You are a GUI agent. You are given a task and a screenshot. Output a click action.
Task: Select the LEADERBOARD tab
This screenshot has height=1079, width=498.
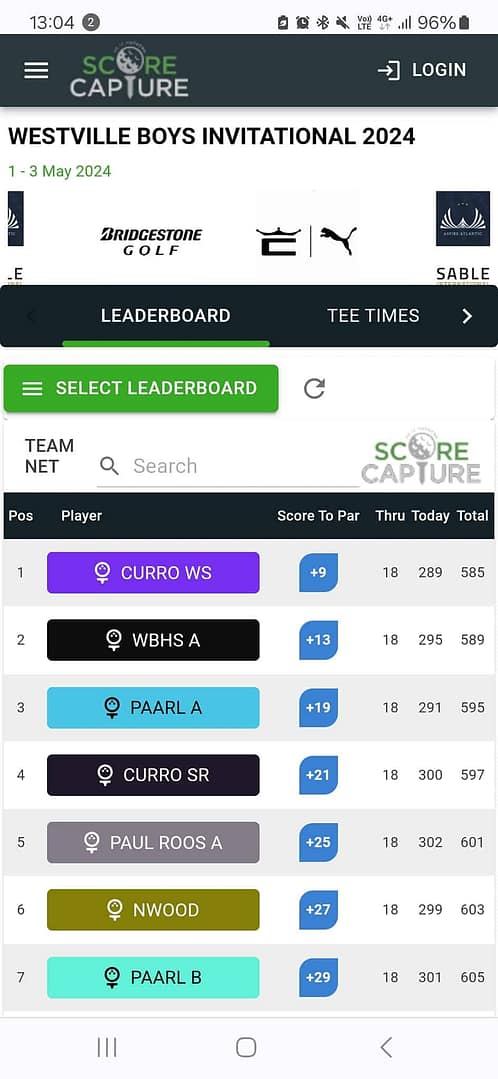[x=166, y=316]
